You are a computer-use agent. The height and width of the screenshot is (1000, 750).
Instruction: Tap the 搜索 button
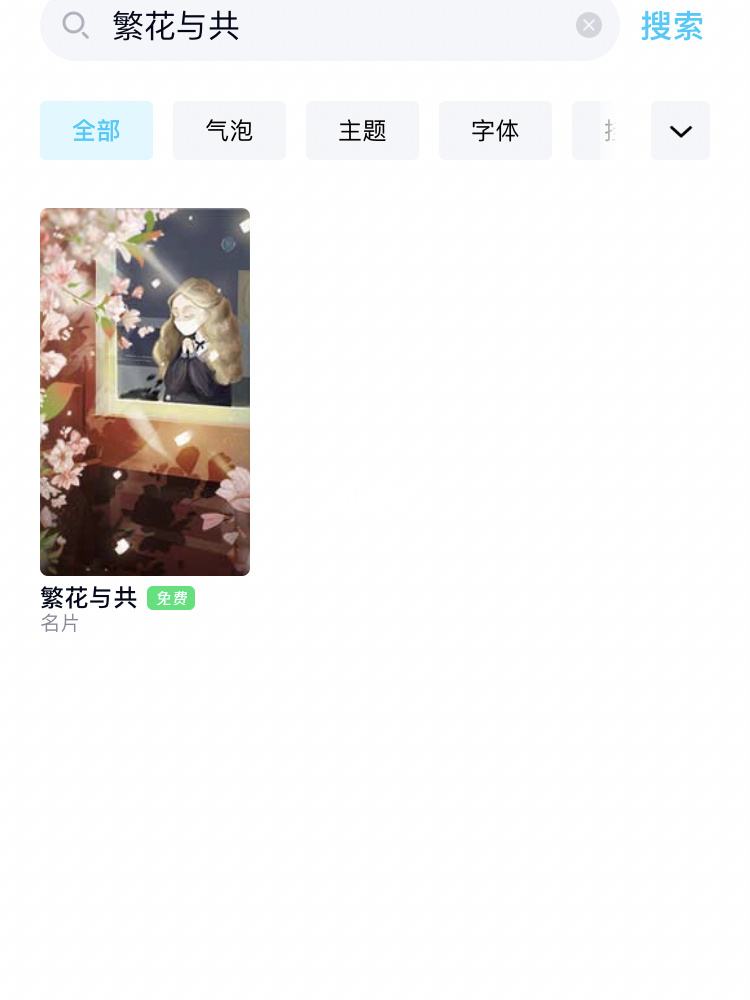click(672, 27)
